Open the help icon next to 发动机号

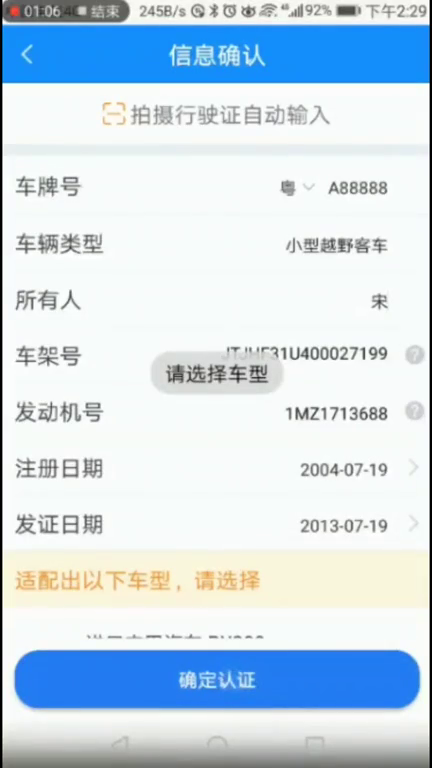[414, 411]
